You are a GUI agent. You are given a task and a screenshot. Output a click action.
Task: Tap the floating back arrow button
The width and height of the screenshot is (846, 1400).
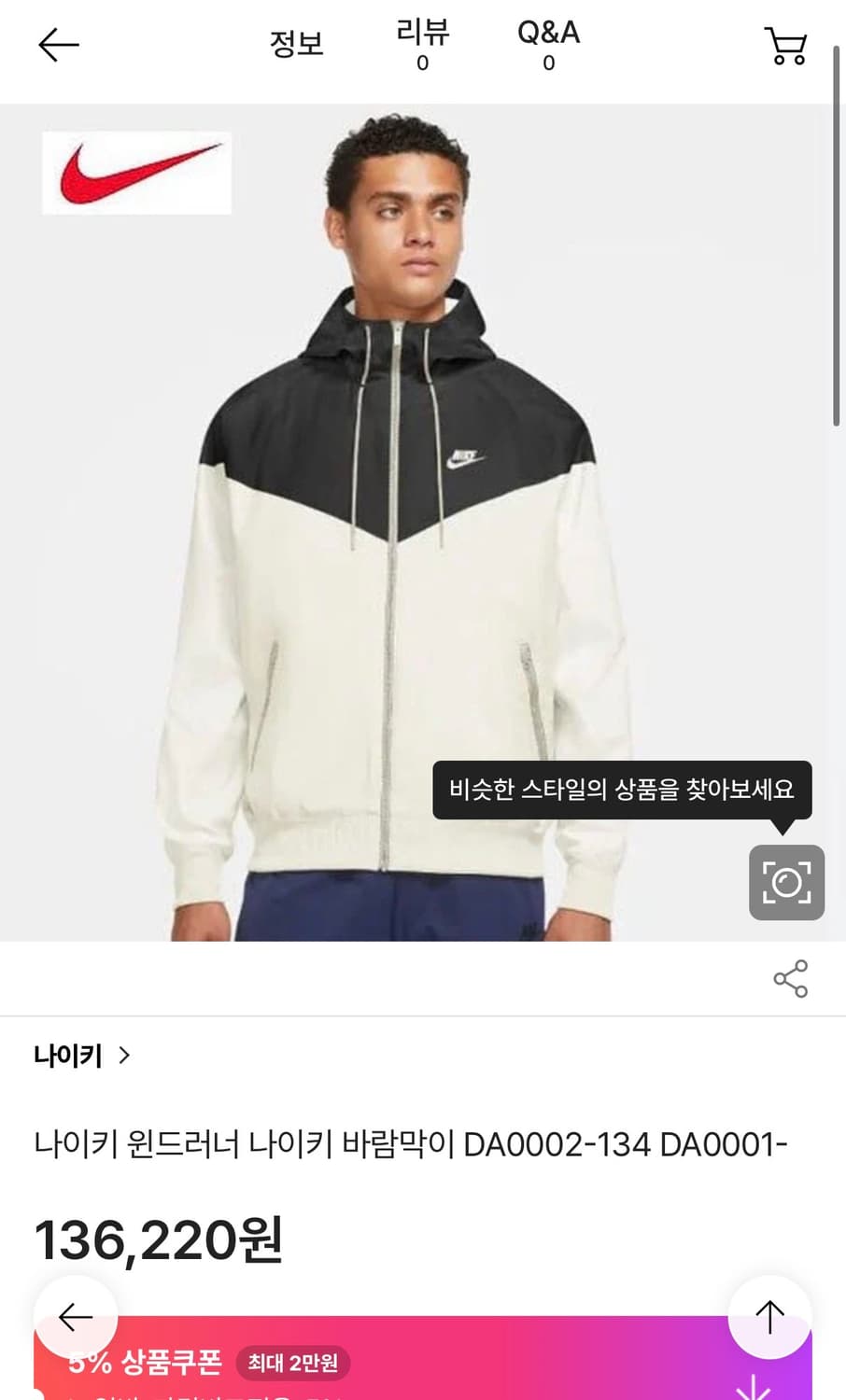click(76, 1317)
